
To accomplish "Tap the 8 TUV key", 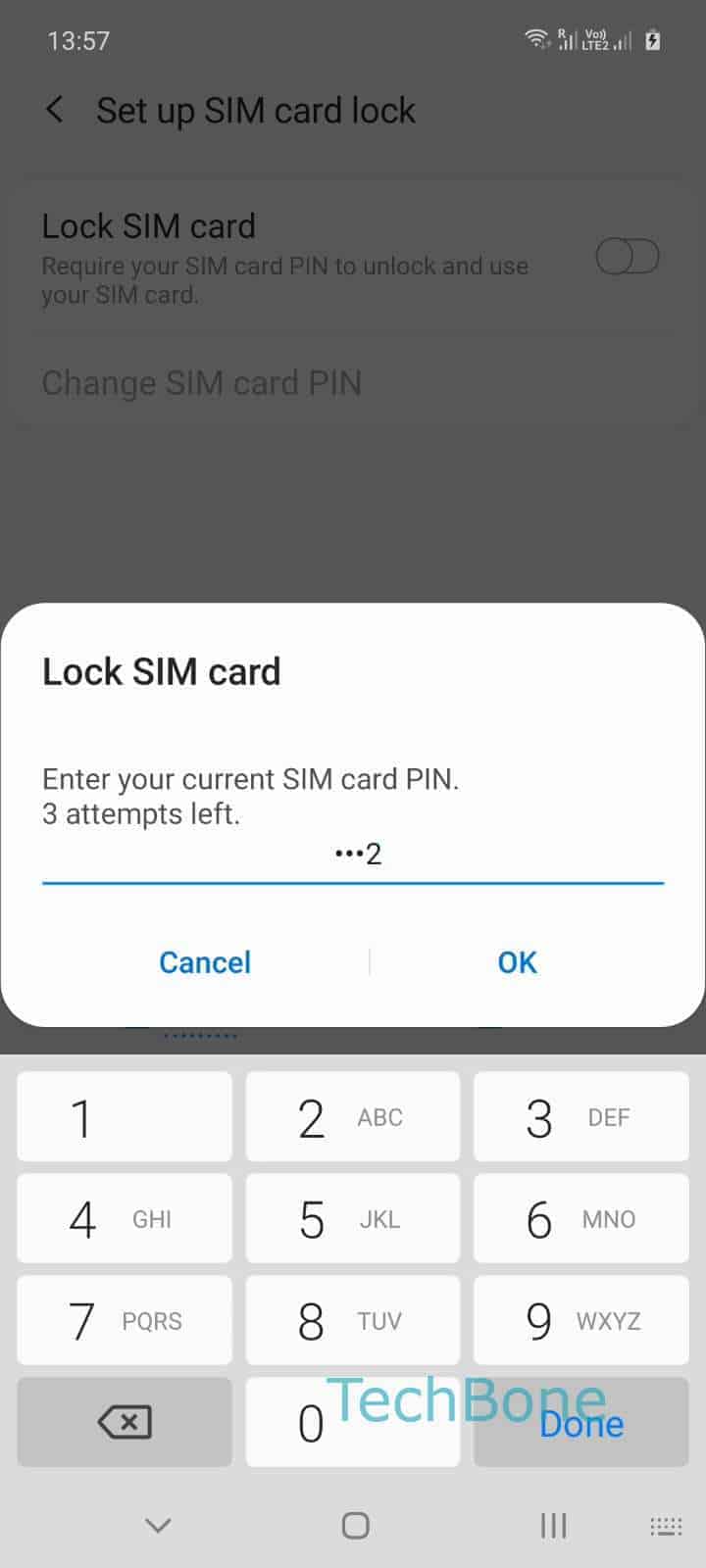I will pyautogui.click(x=352, y=1321).
